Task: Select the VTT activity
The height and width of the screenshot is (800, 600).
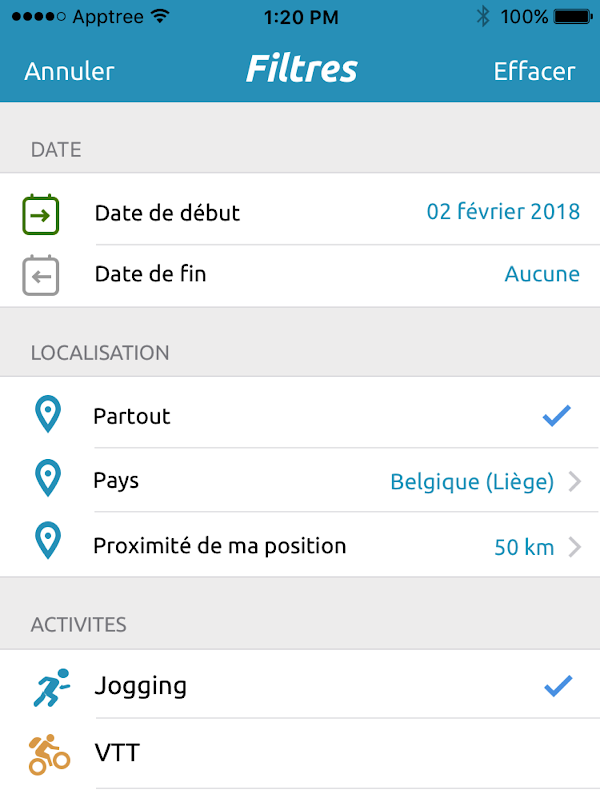Action: [300, 752]
